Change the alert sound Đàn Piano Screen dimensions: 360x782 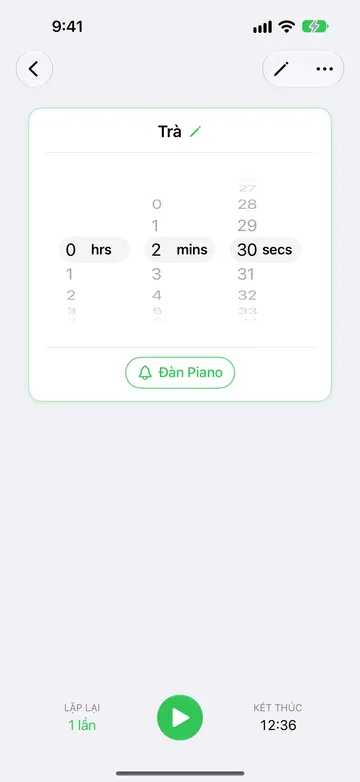[180, 373]
